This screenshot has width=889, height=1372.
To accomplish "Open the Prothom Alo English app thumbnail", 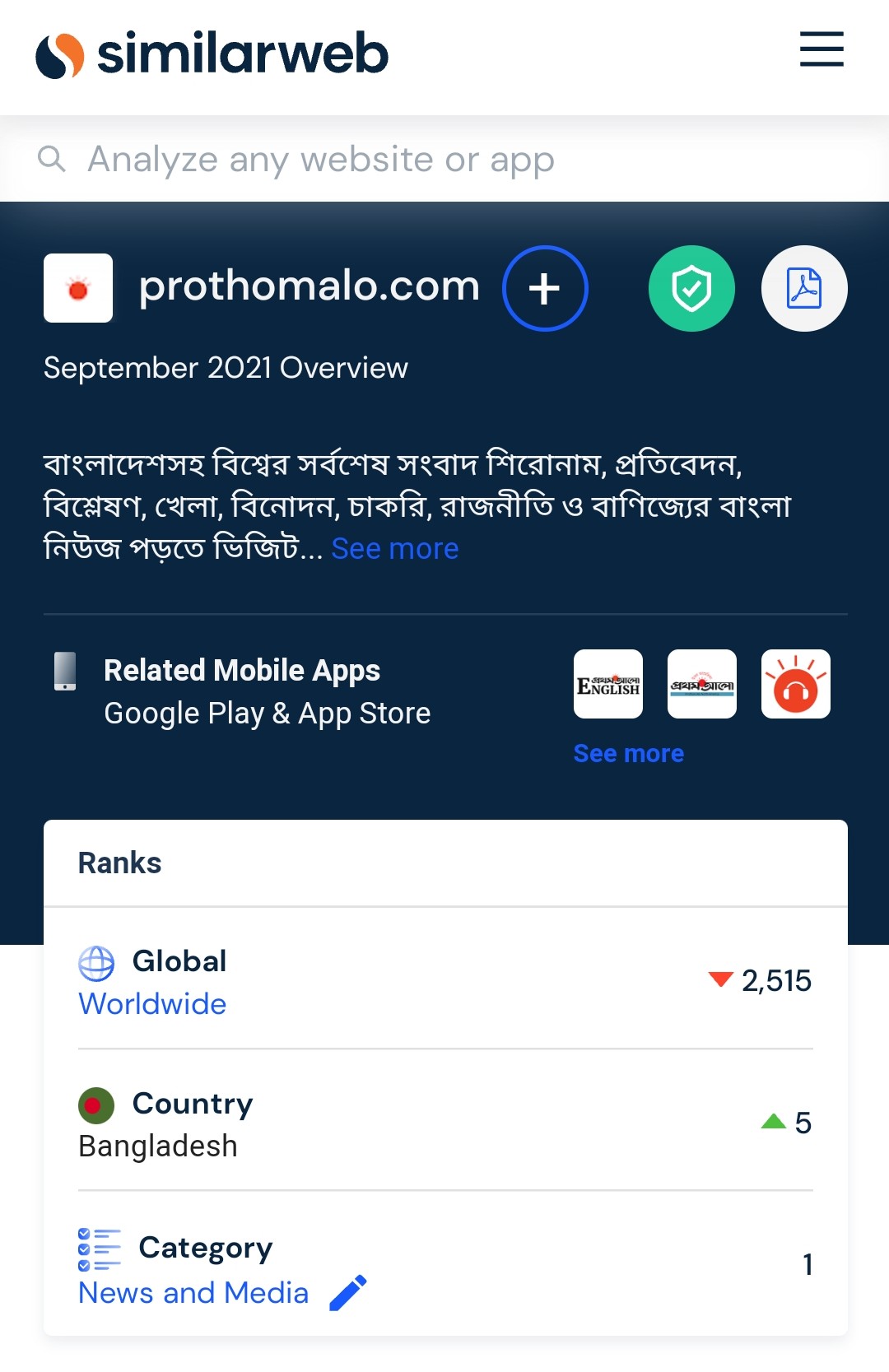I will [x=607, y=685].
